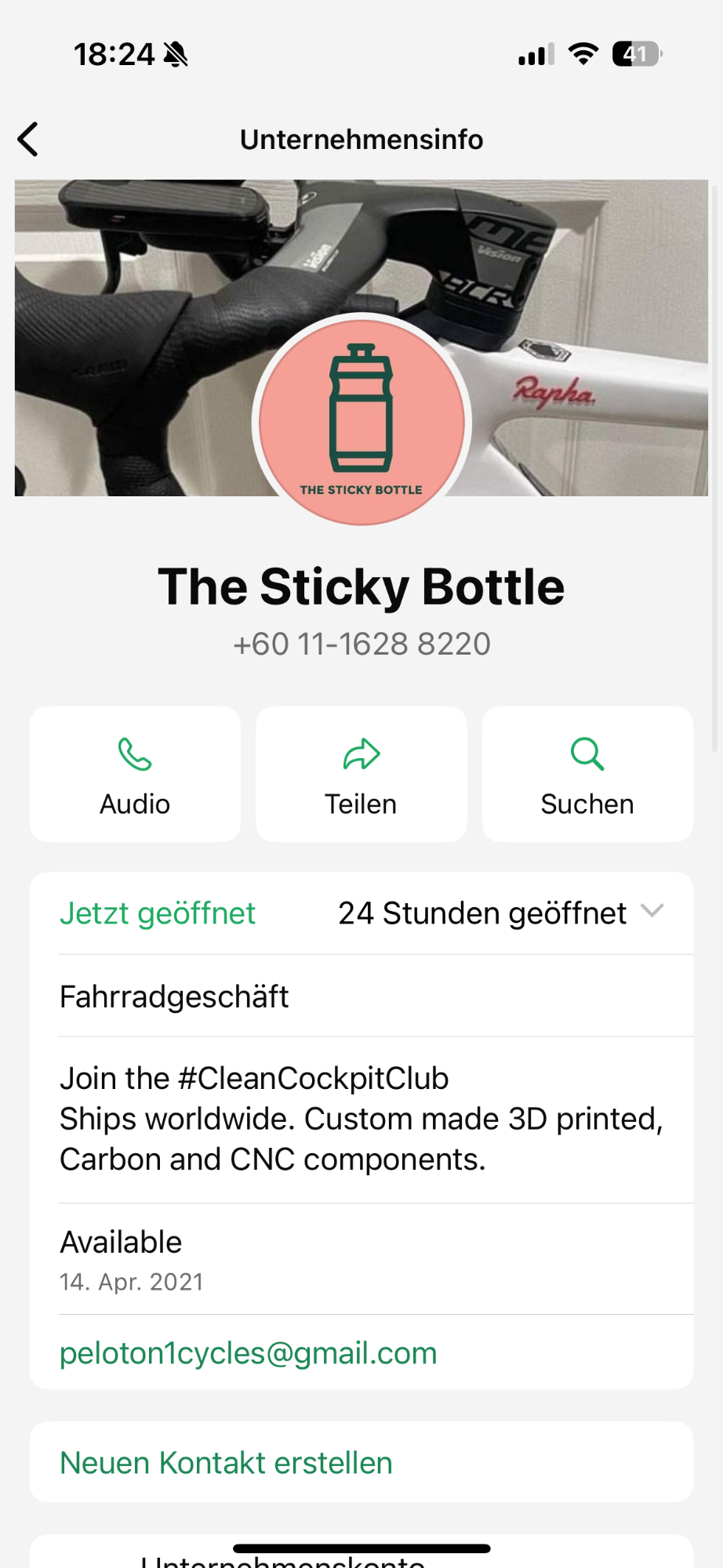
Task: Tap the Teilen share button
Action: coord(361,774)
